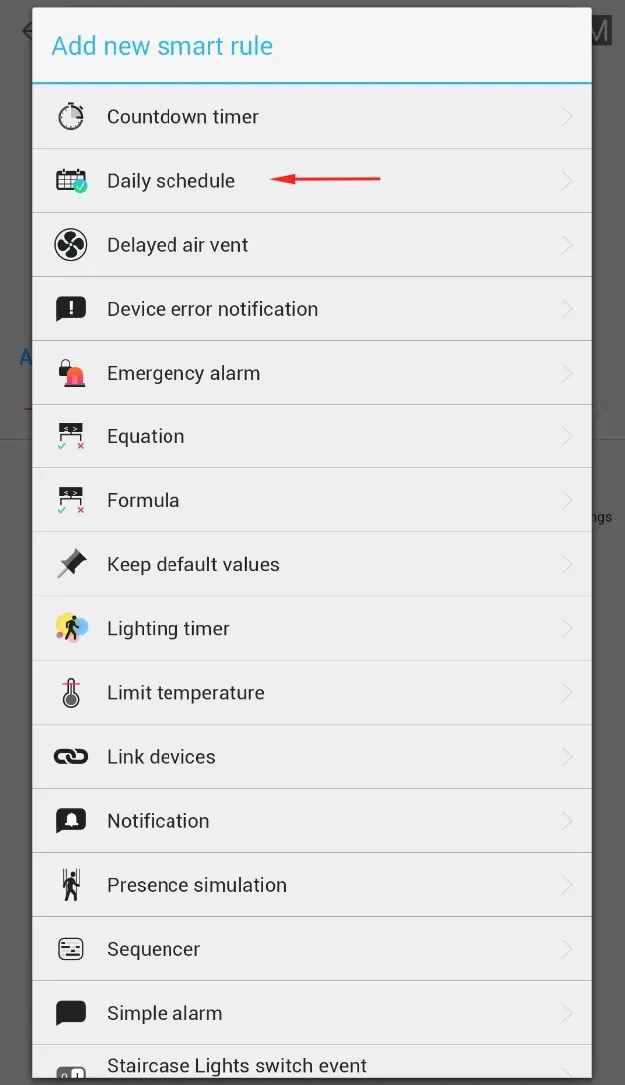
Task: Select Lighting timer rule
Action: [168, 629]
